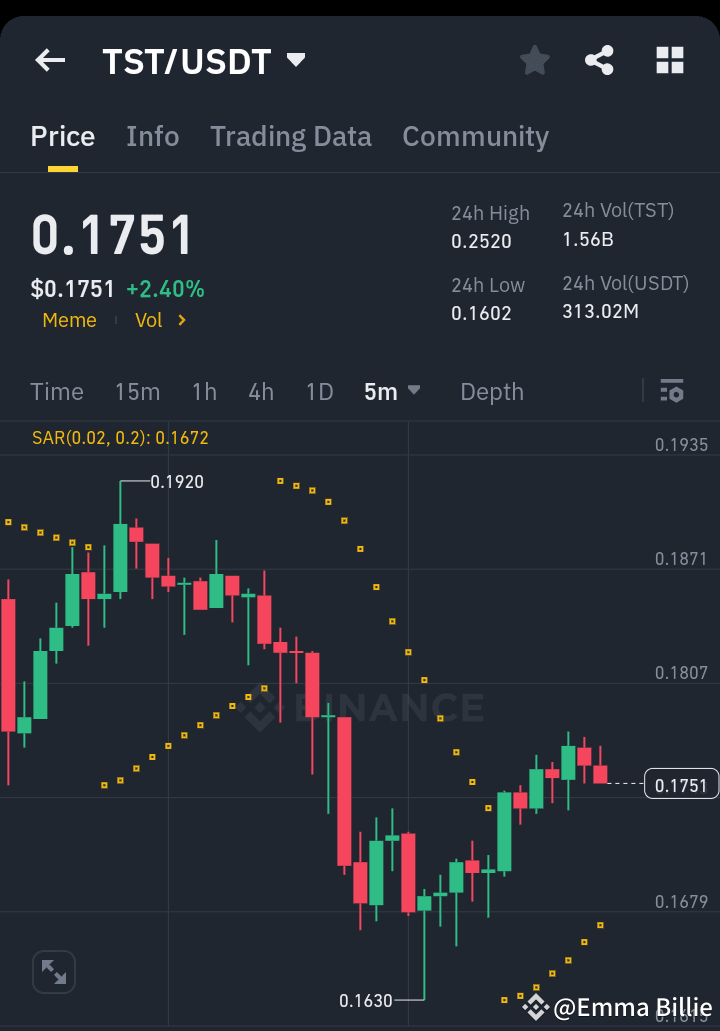Click the back arrow icon

tap(49, 60)
